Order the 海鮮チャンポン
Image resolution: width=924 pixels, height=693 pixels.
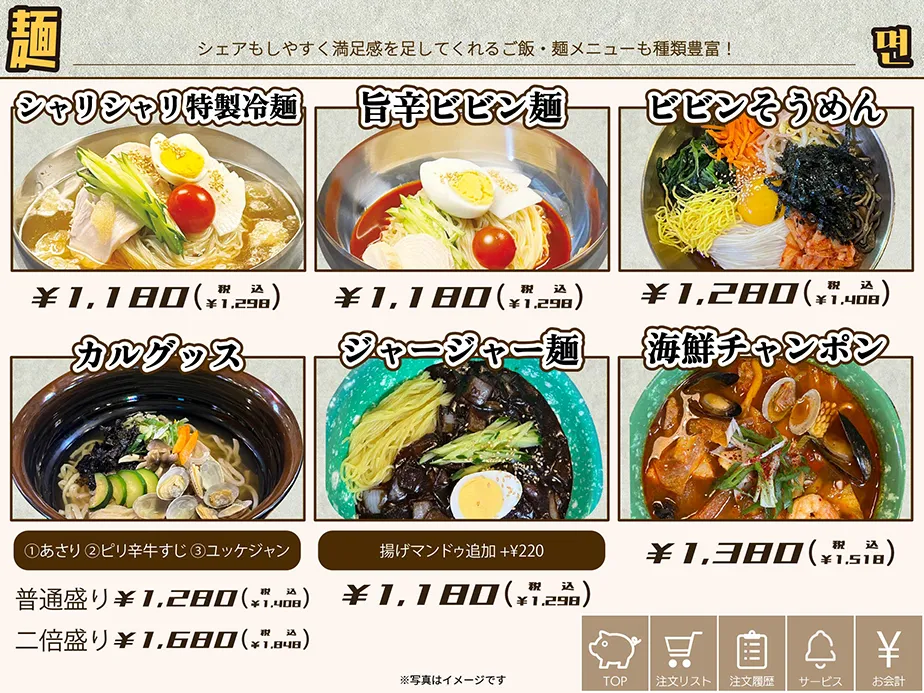pos(765,440)
